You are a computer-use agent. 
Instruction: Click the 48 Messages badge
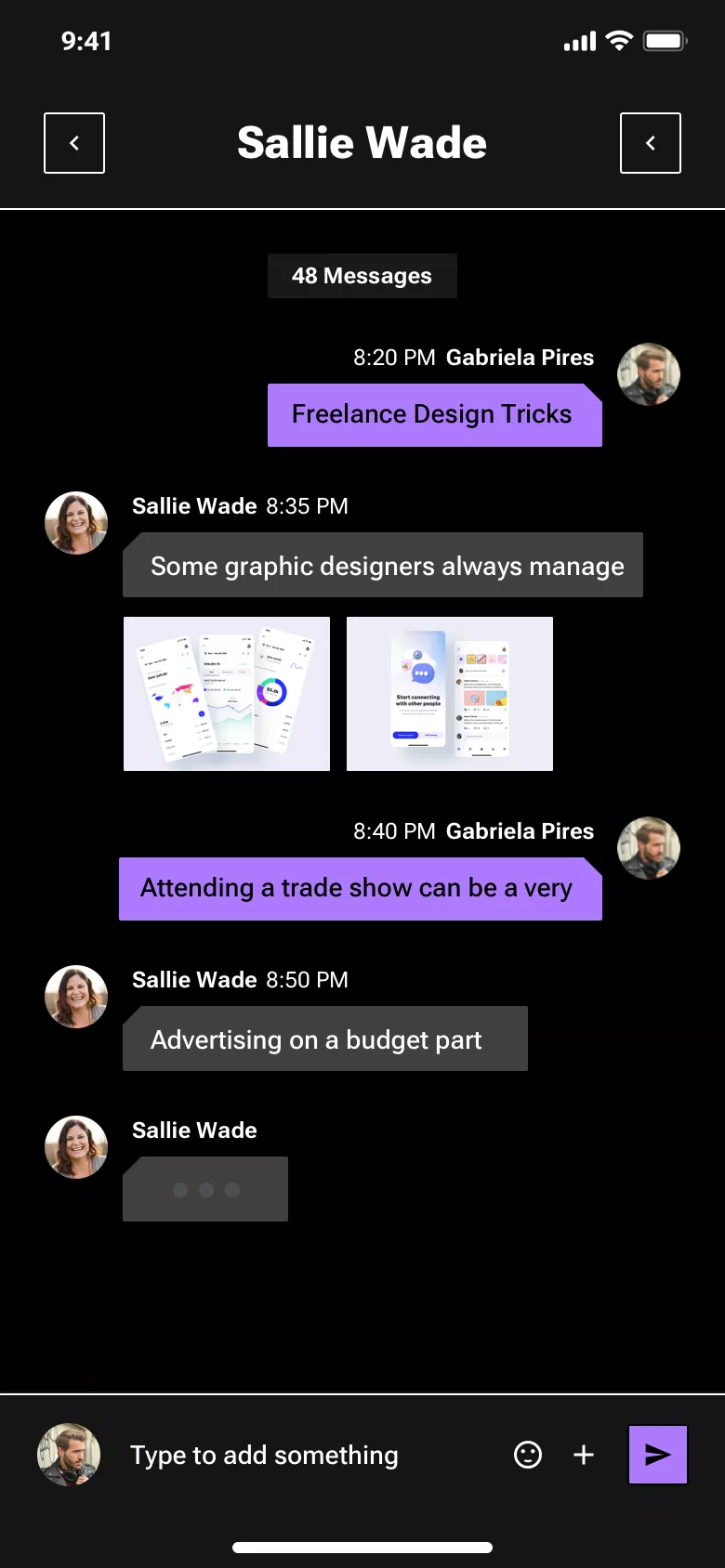click(x=362, y=275)
